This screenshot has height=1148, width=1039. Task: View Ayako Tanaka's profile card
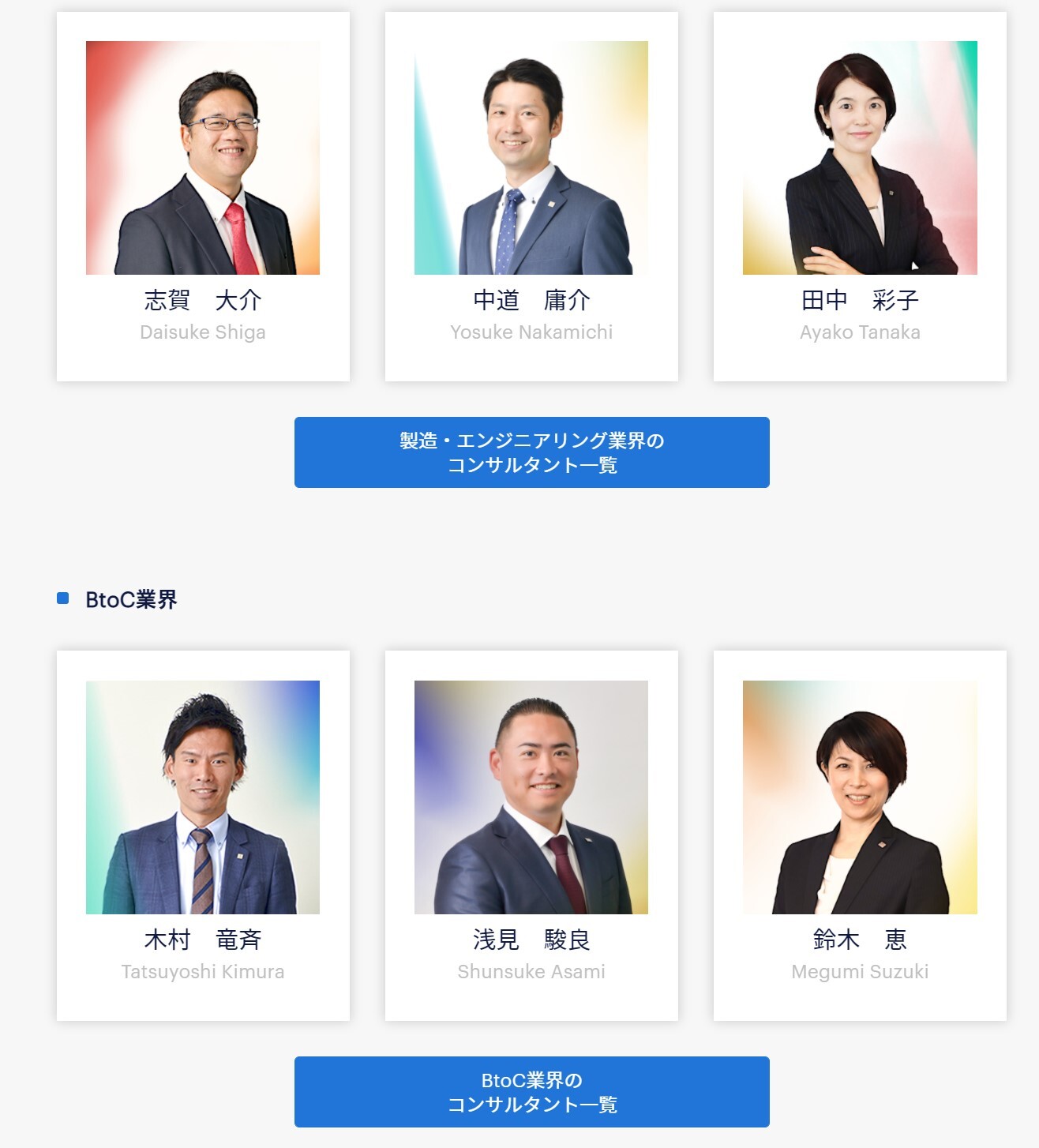(860, 197)
